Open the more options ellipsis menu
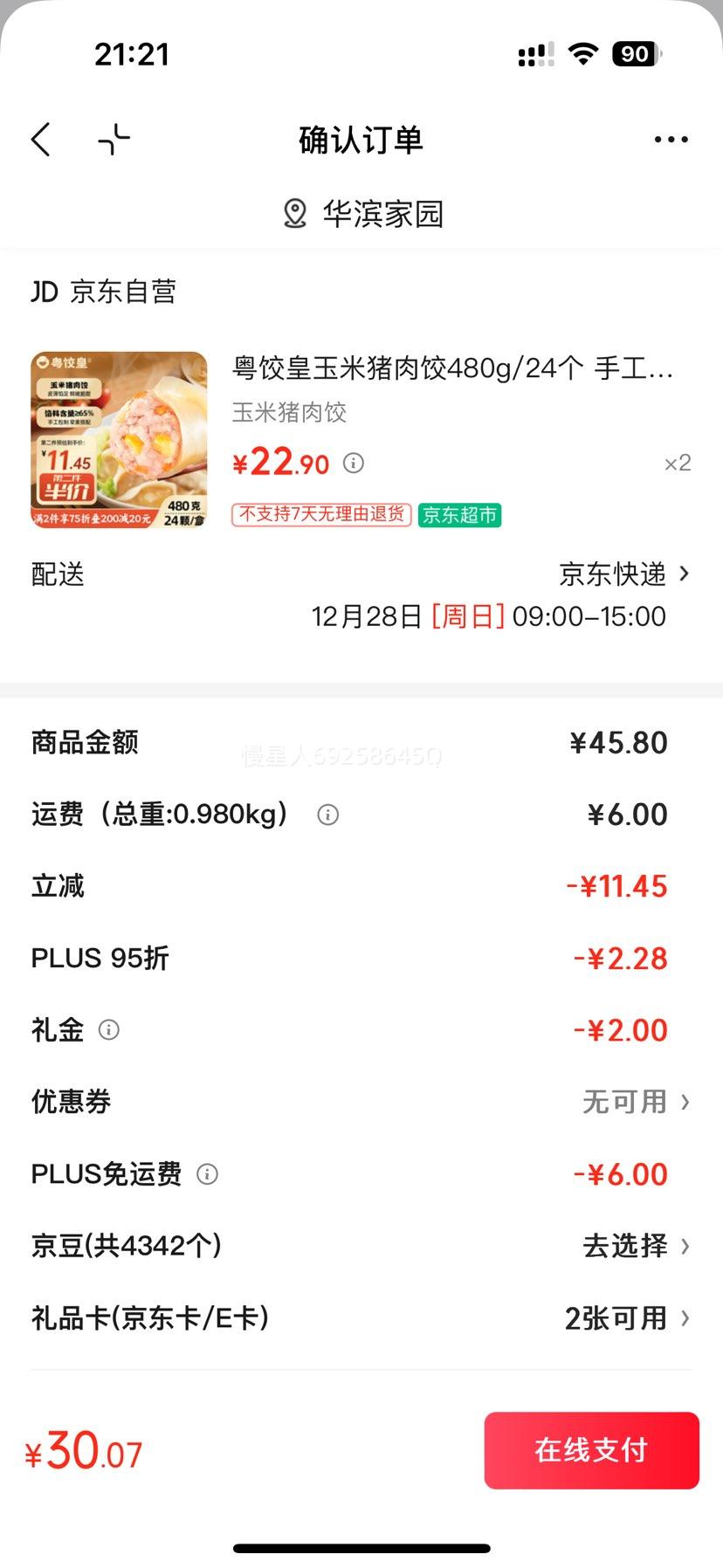The height and width of the screenshot is (1568, 723). click(670, 139)
